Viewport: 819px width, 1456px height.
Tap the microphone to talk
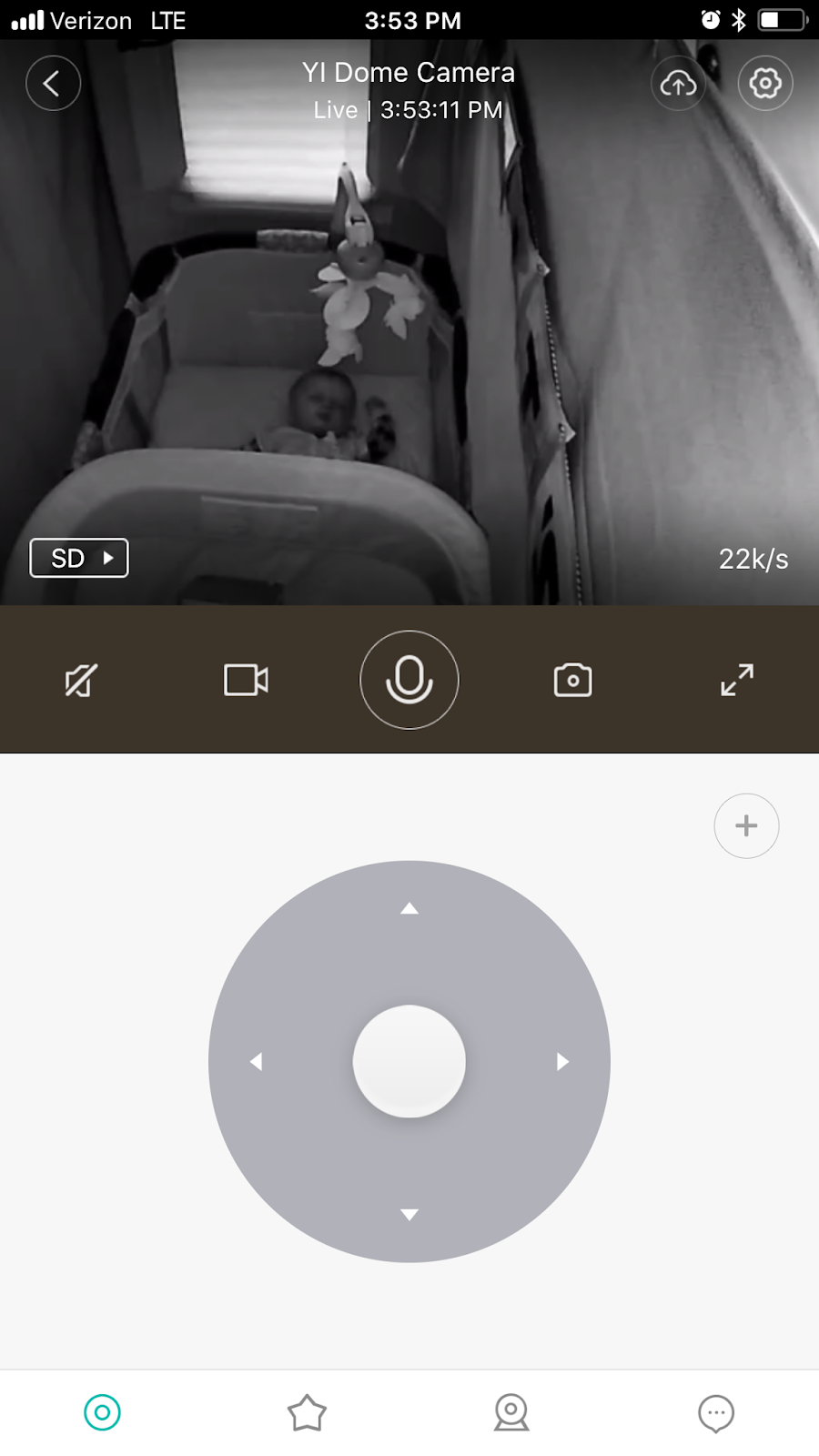pos(409,680)
